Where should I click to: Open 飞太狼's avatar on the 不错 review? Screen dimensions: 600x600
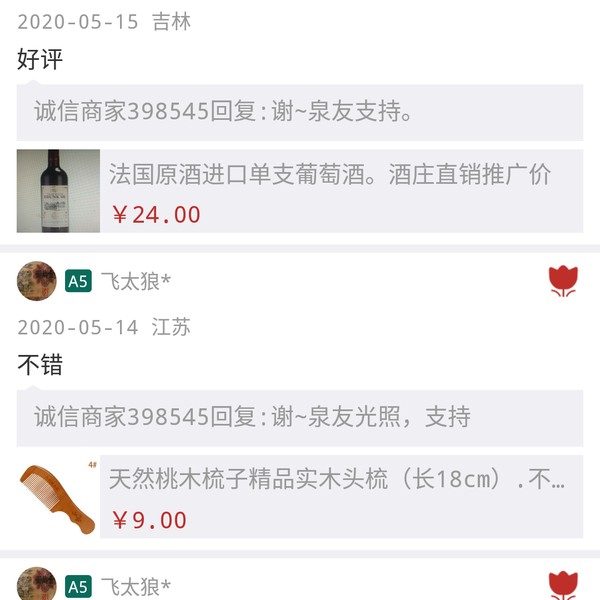pyautogui.click(x=37, y=281)
